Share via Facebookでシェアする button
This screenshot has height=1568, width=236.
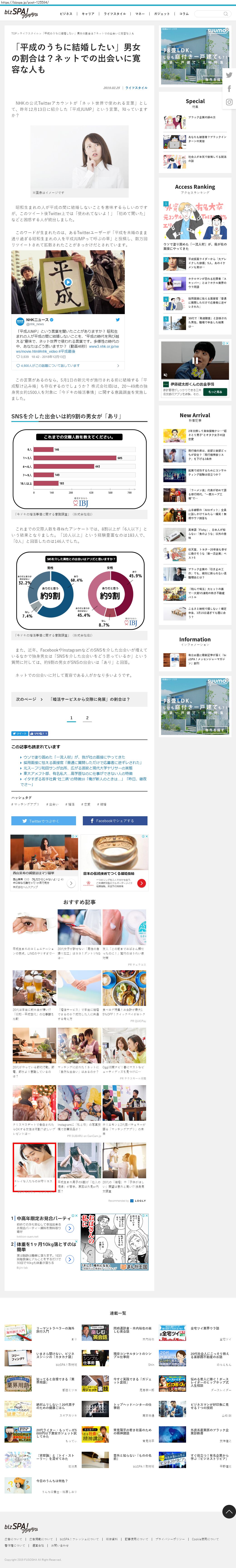point(115,821)
